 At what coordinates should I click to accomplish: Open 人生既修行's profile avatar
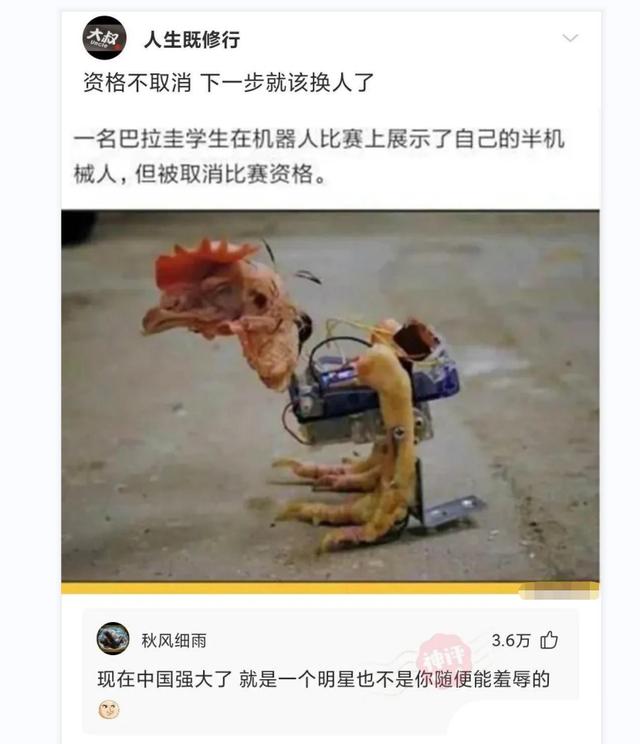click(x=104, y=38)
